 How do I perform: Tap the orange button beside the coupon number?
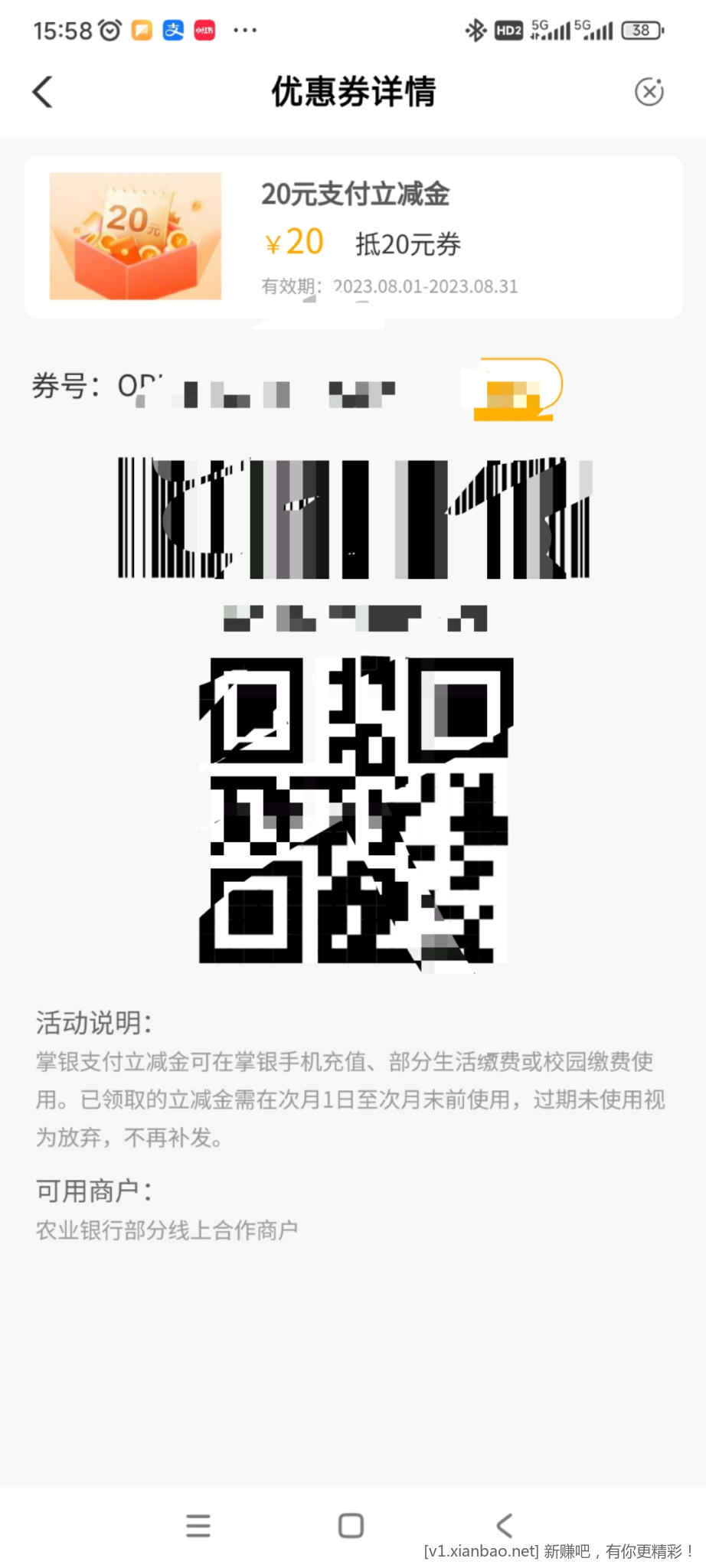point(515,390)
